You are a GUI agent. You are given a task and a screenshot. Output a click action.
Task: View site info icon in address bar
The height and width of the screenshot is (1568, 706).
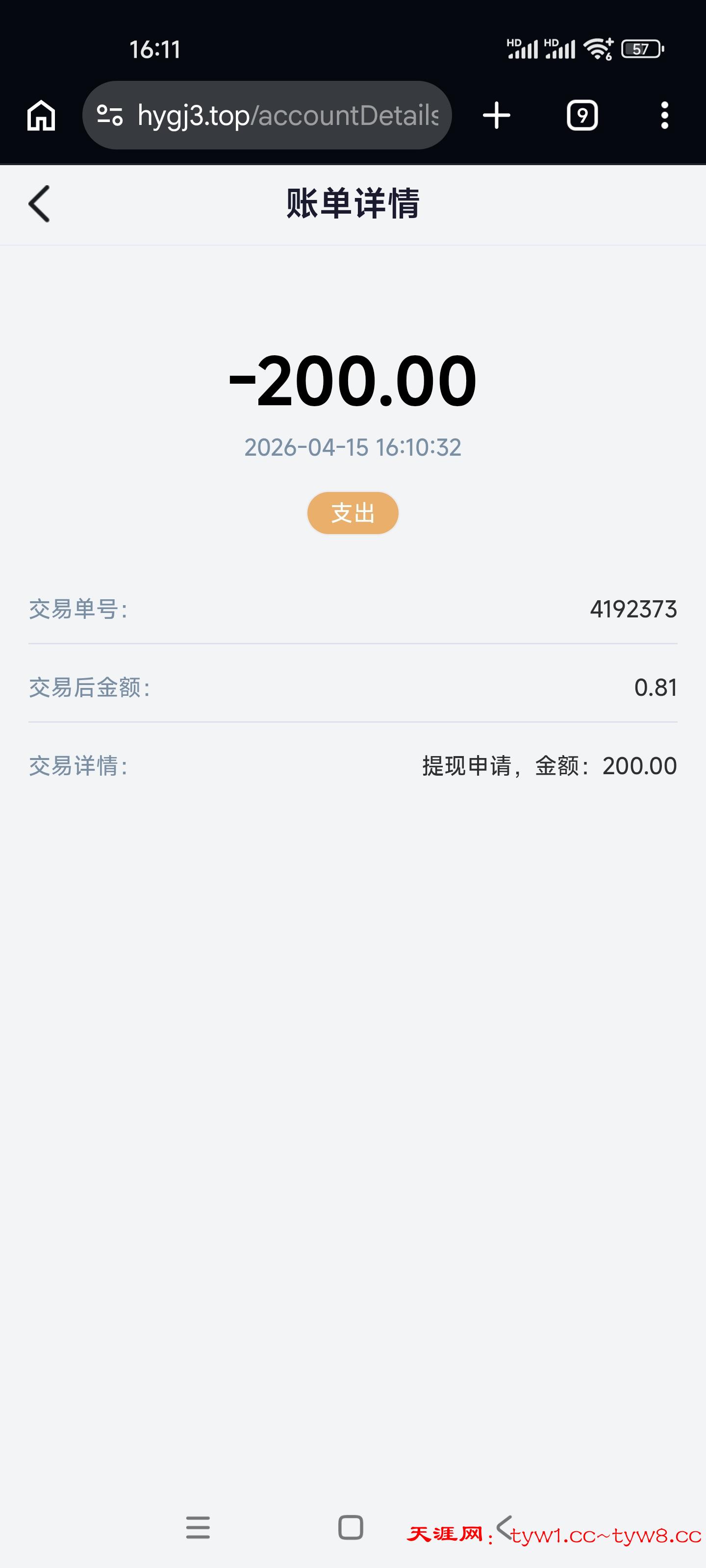[x=110, y=116]
